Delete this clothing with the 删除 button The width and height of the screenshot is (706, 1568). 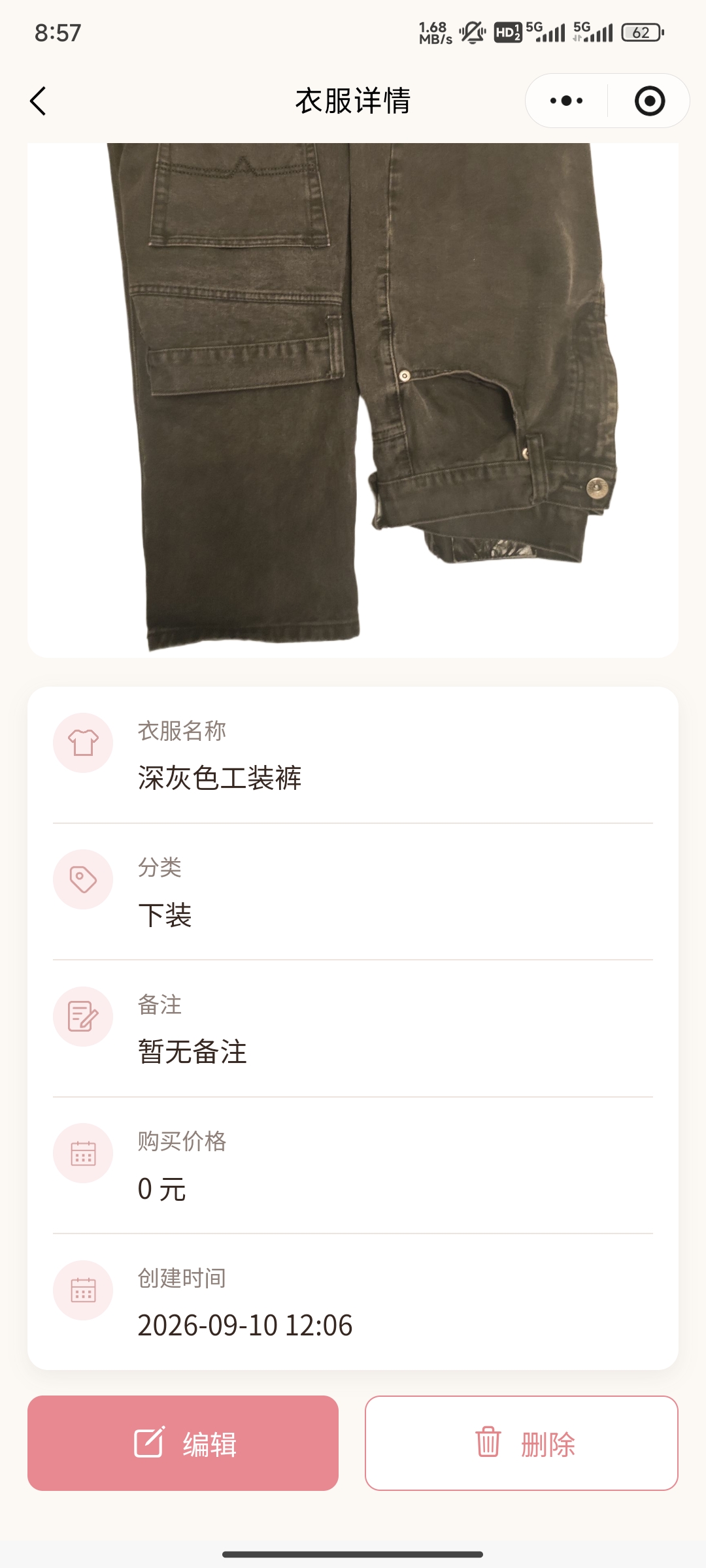coord(522,1443)
